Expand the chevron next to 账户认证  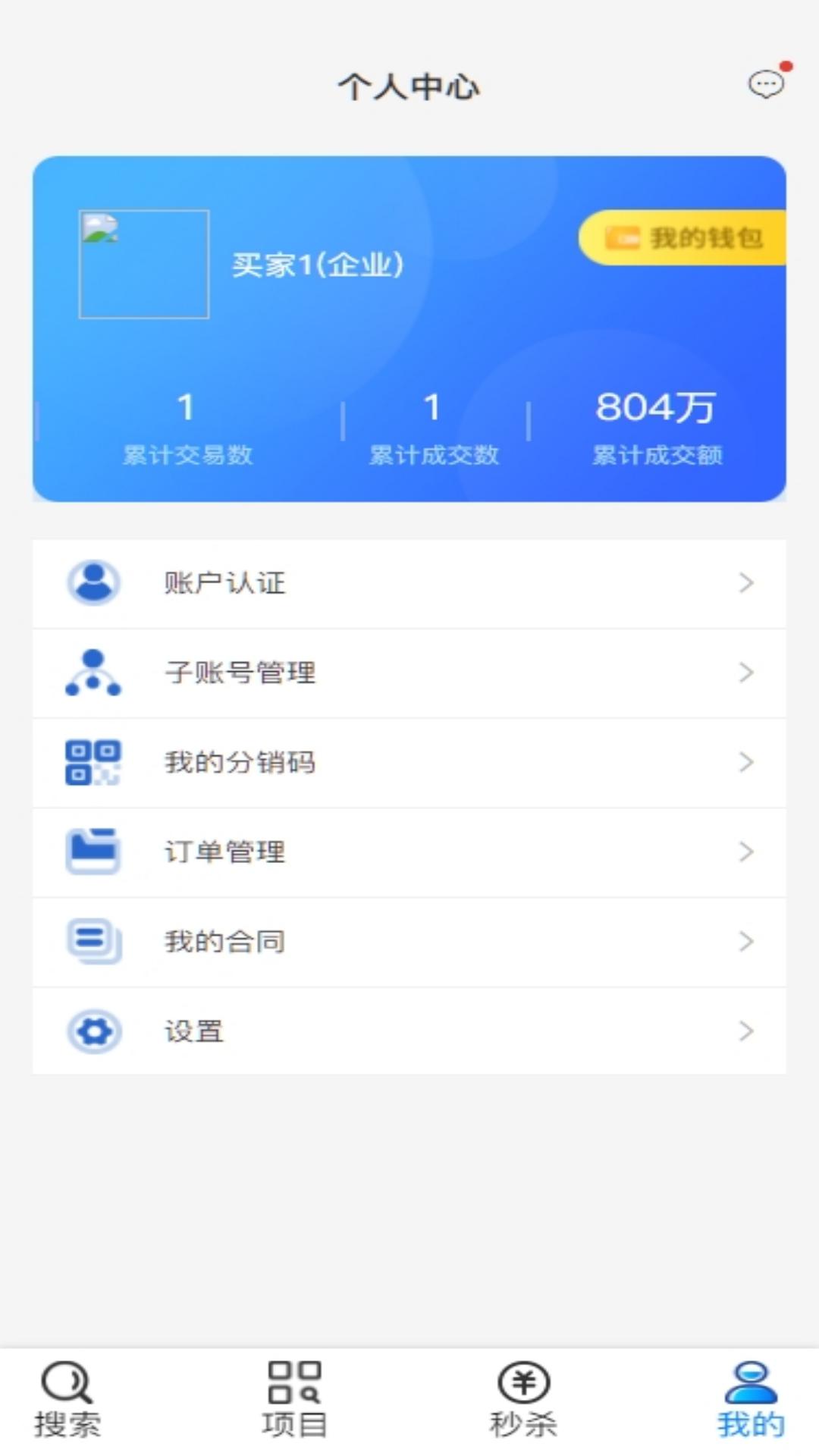(x=747, y=582)
